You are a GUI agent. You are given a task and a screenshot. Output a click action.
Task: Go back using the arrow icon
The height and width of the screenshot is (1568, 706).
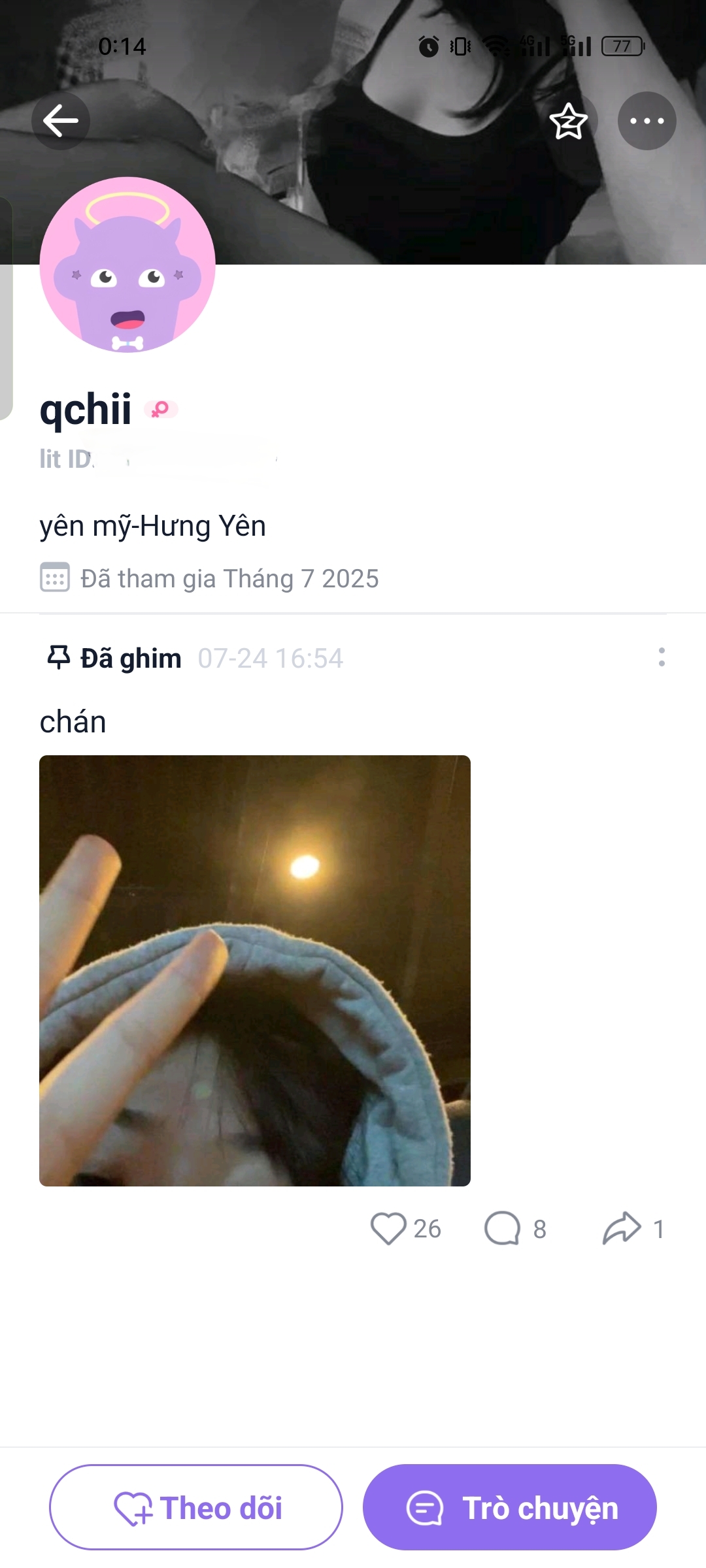tap(61, 121)
